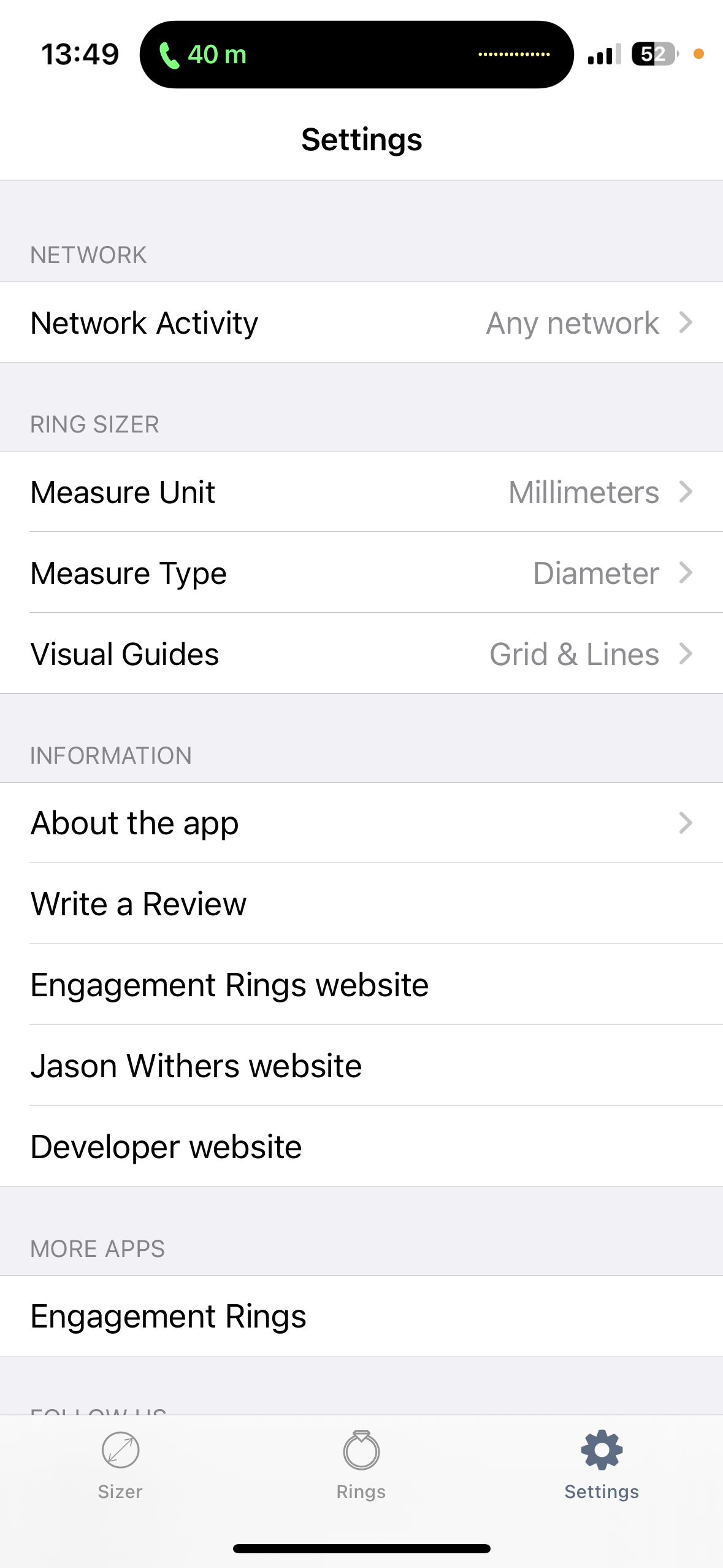Expand the Network Activity options
The width and height of the screenshot is (723, 1568).
[362, 323]
